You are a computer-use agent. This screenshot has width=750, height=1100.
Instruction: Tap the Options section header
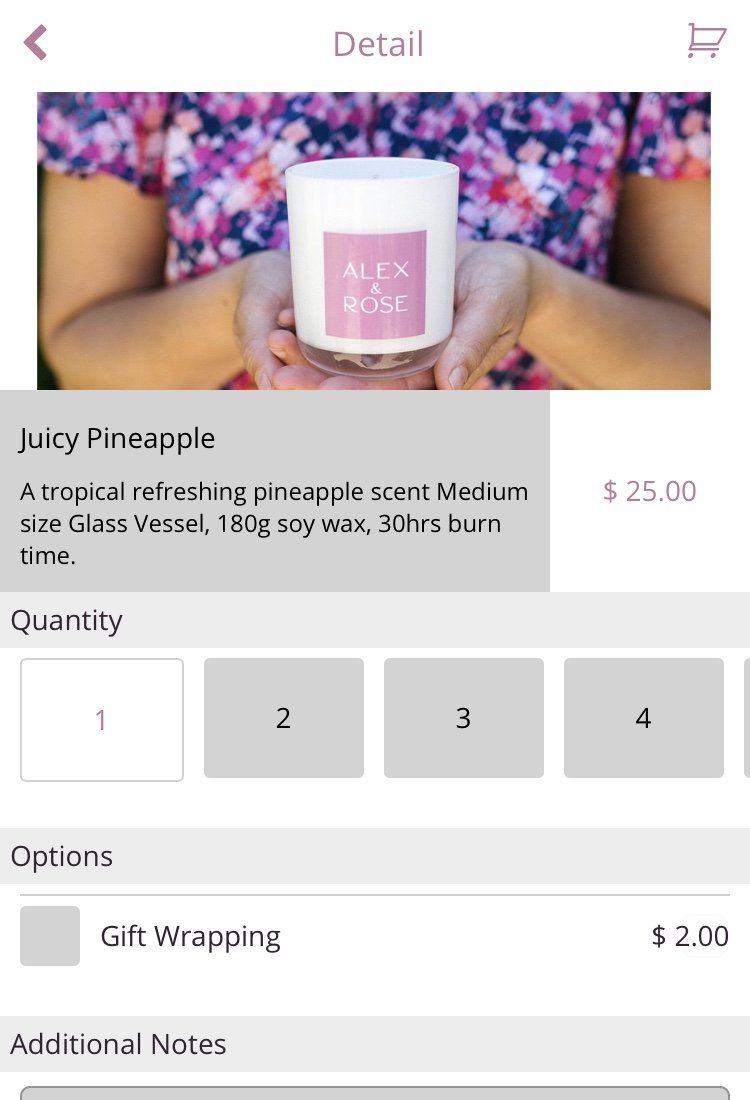pos(61,856)
